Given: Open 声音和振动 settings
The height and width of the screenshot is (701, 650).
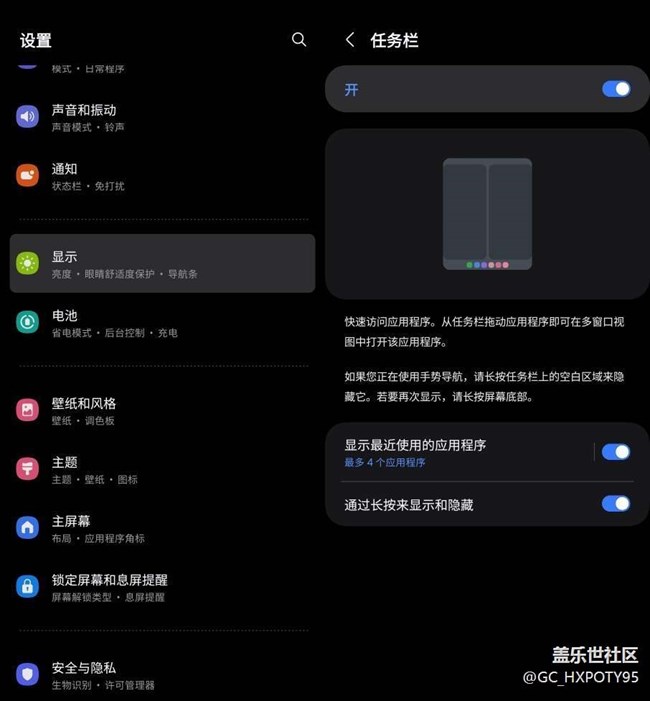Looking at the screenshot, I should (160, 117).
